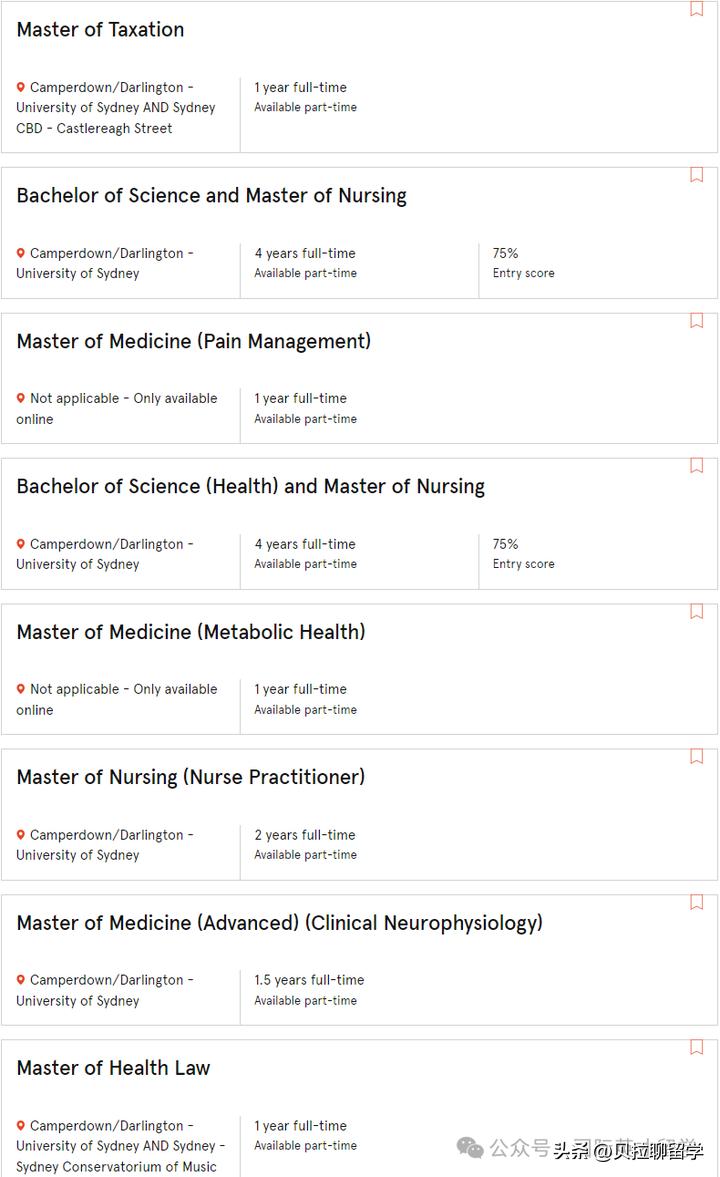Open Bachelor of Science and Master of Nursing
720x1177 pixels.
click(x=212, y=196)
